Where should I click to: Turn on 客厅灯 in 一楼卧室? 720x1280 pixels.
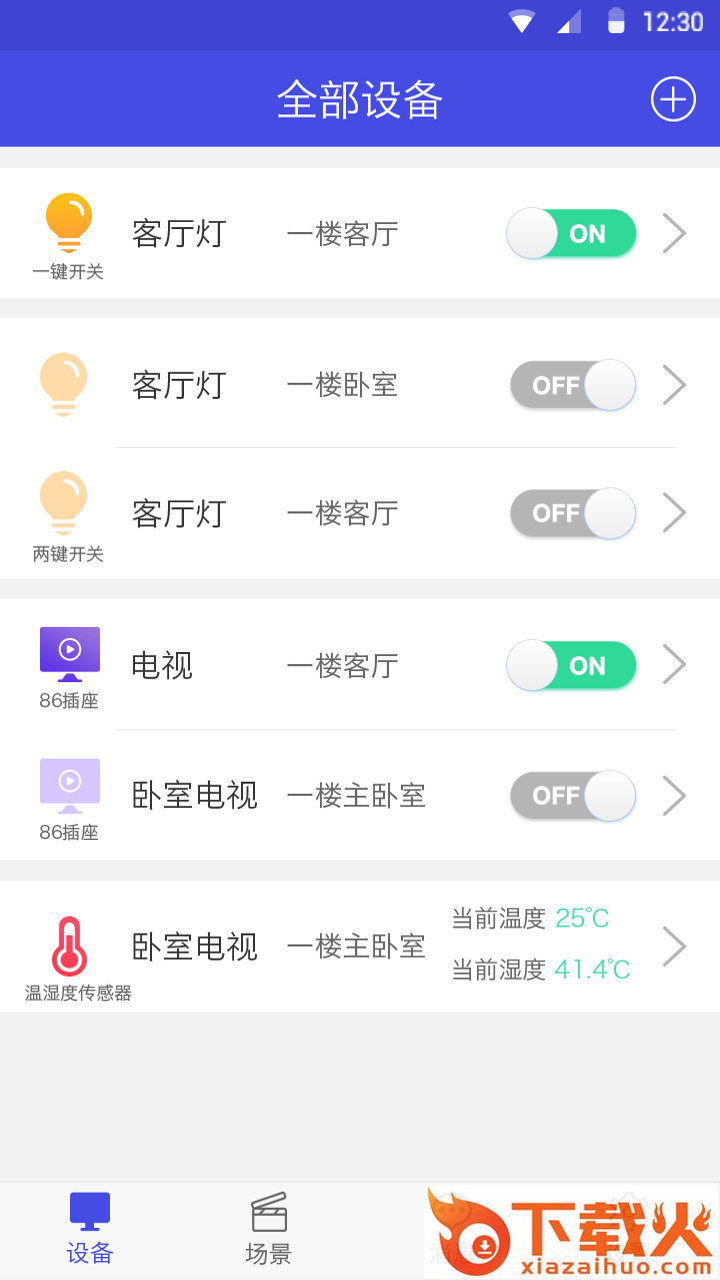point(572,385)
